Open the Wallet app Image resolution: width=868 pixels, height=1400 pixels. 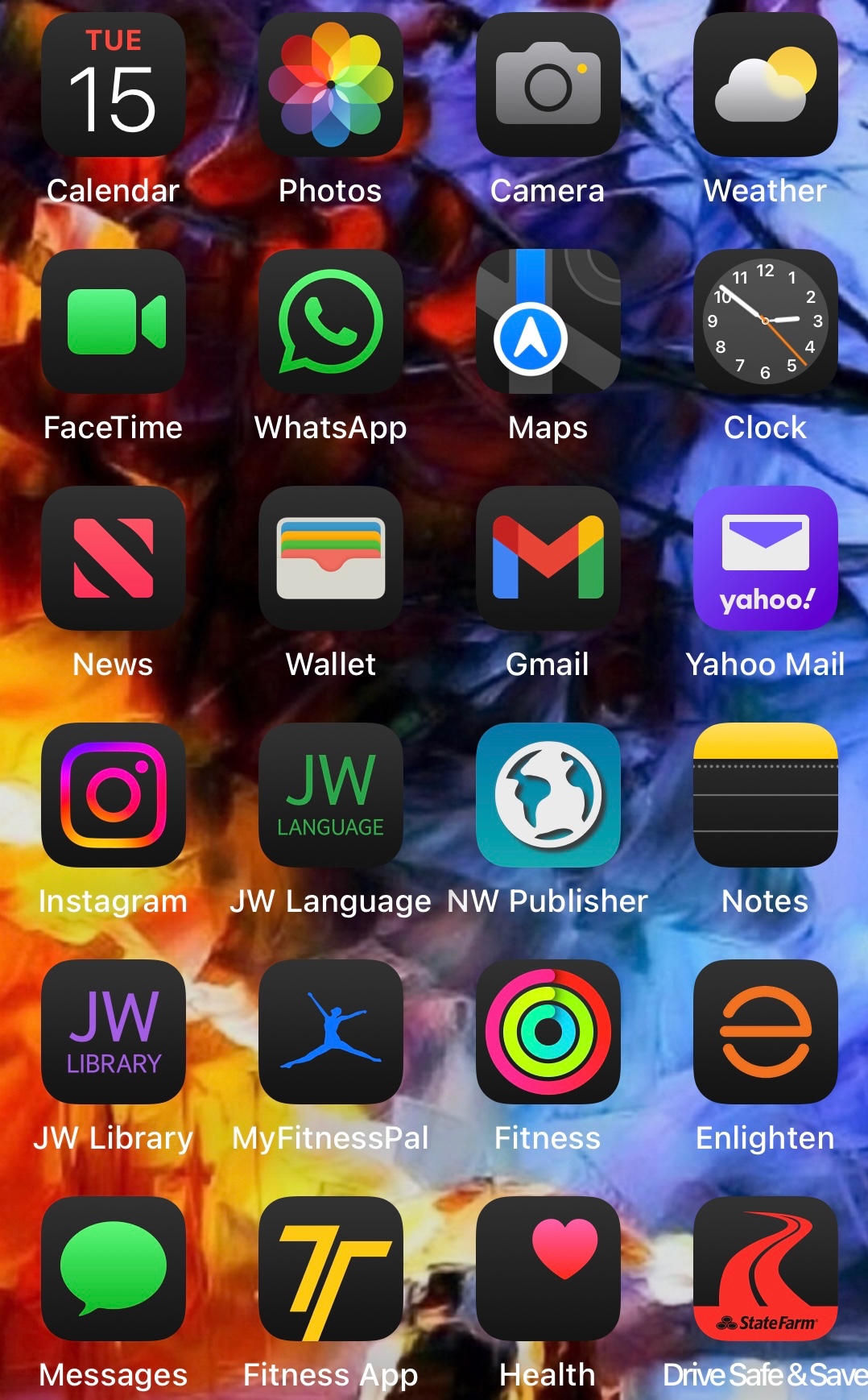point(331,558)
